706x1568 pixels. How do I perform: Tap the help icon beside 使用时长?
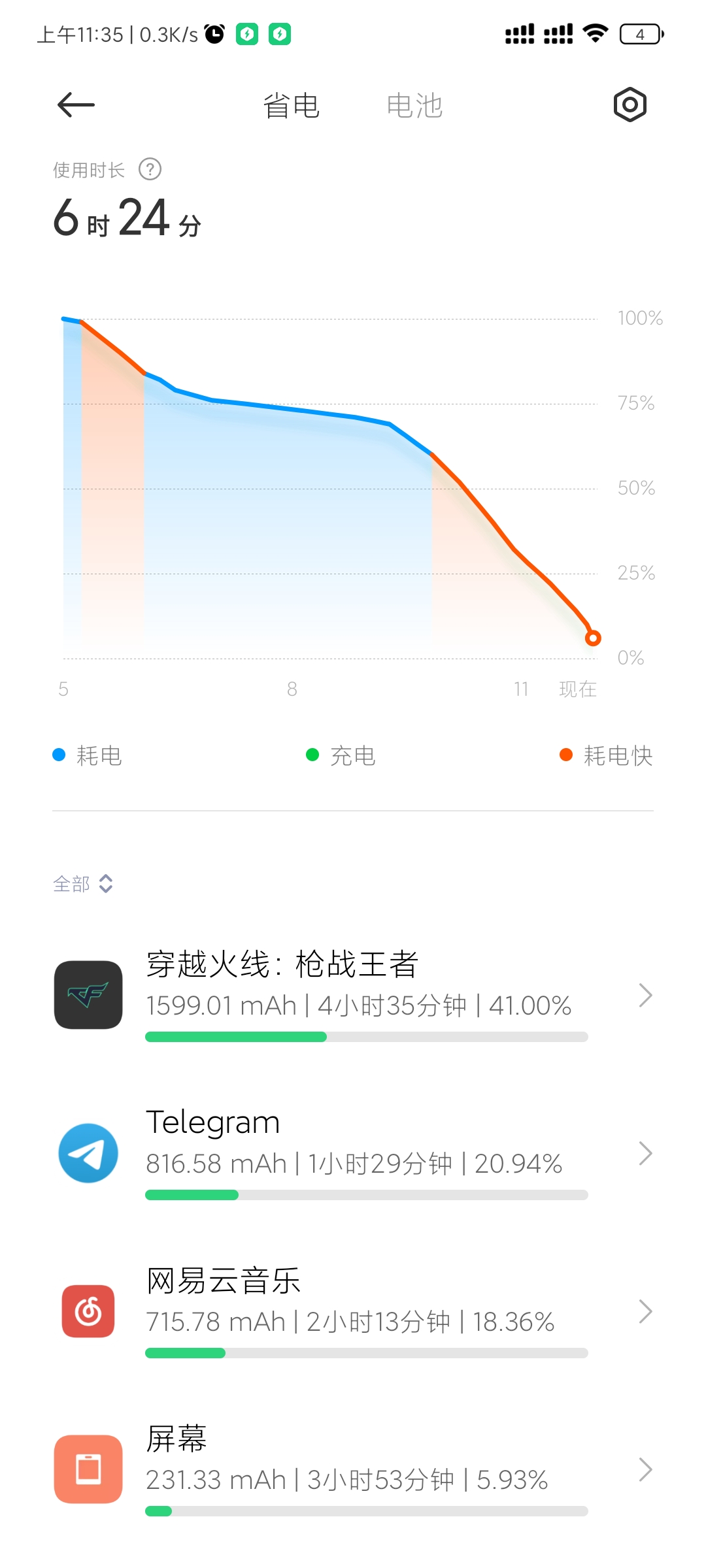(x=150, y=170)
